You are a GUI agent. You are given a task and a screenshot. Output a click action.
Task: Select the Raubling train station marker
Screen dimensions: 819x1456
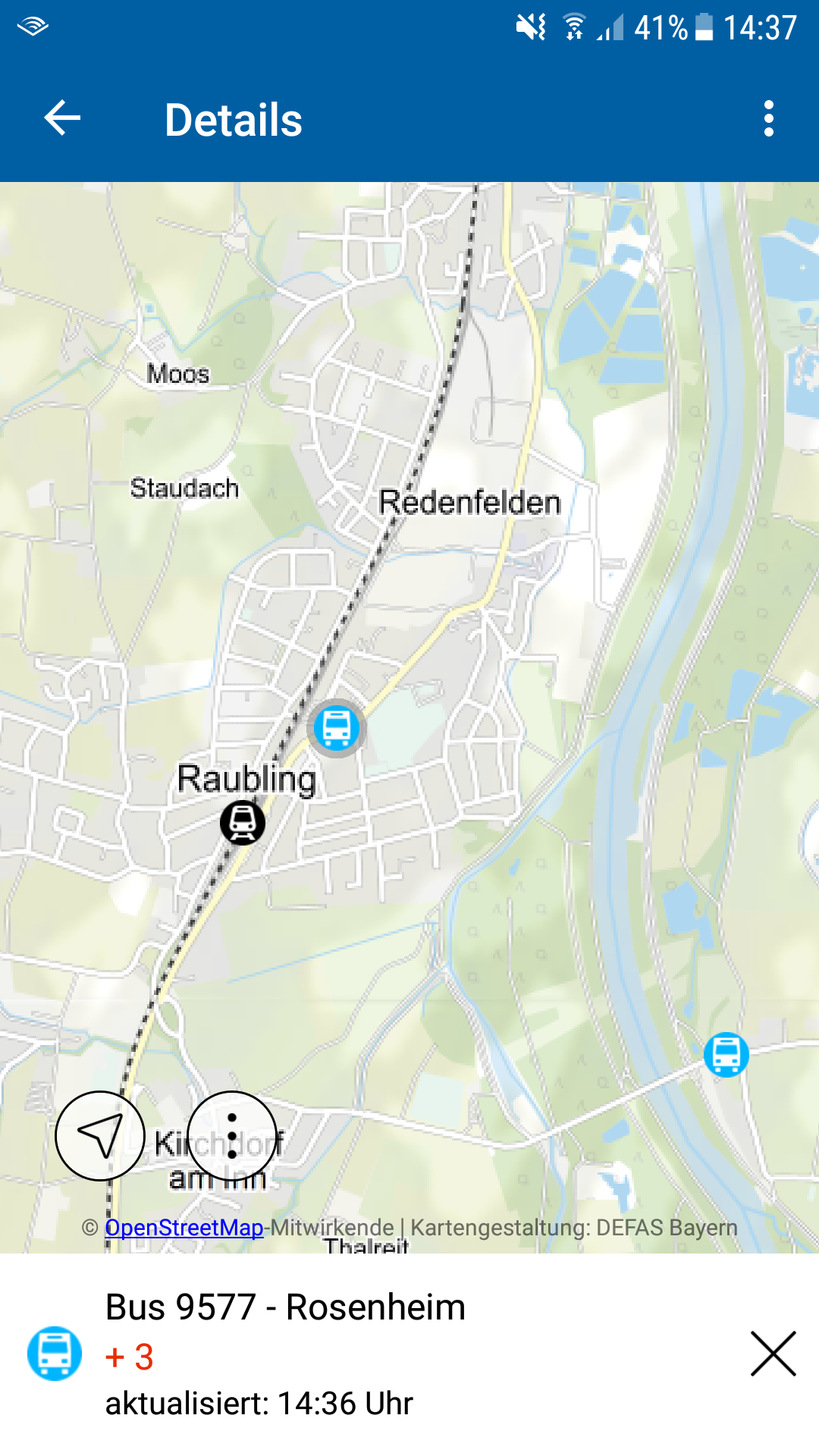243,823
